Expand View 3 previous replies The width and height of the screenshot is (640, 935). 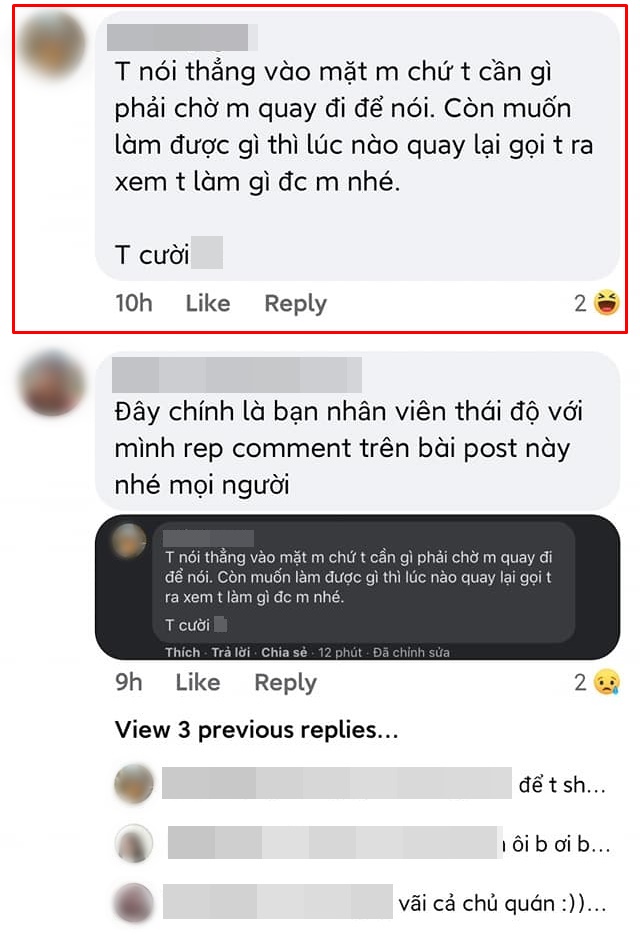[x=257, y=730]
